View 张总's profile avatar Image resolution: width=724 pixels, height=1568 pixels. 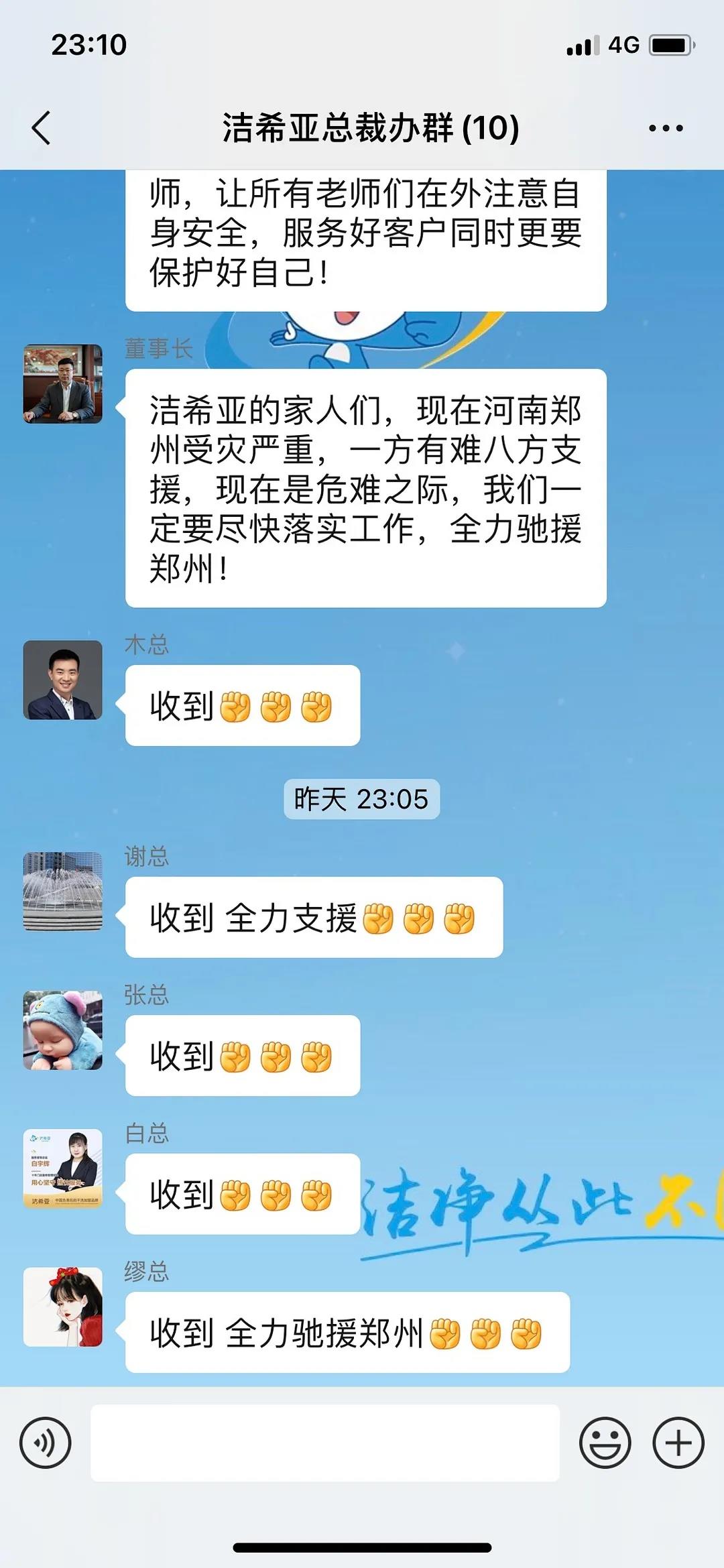[x=63, y=1030]
